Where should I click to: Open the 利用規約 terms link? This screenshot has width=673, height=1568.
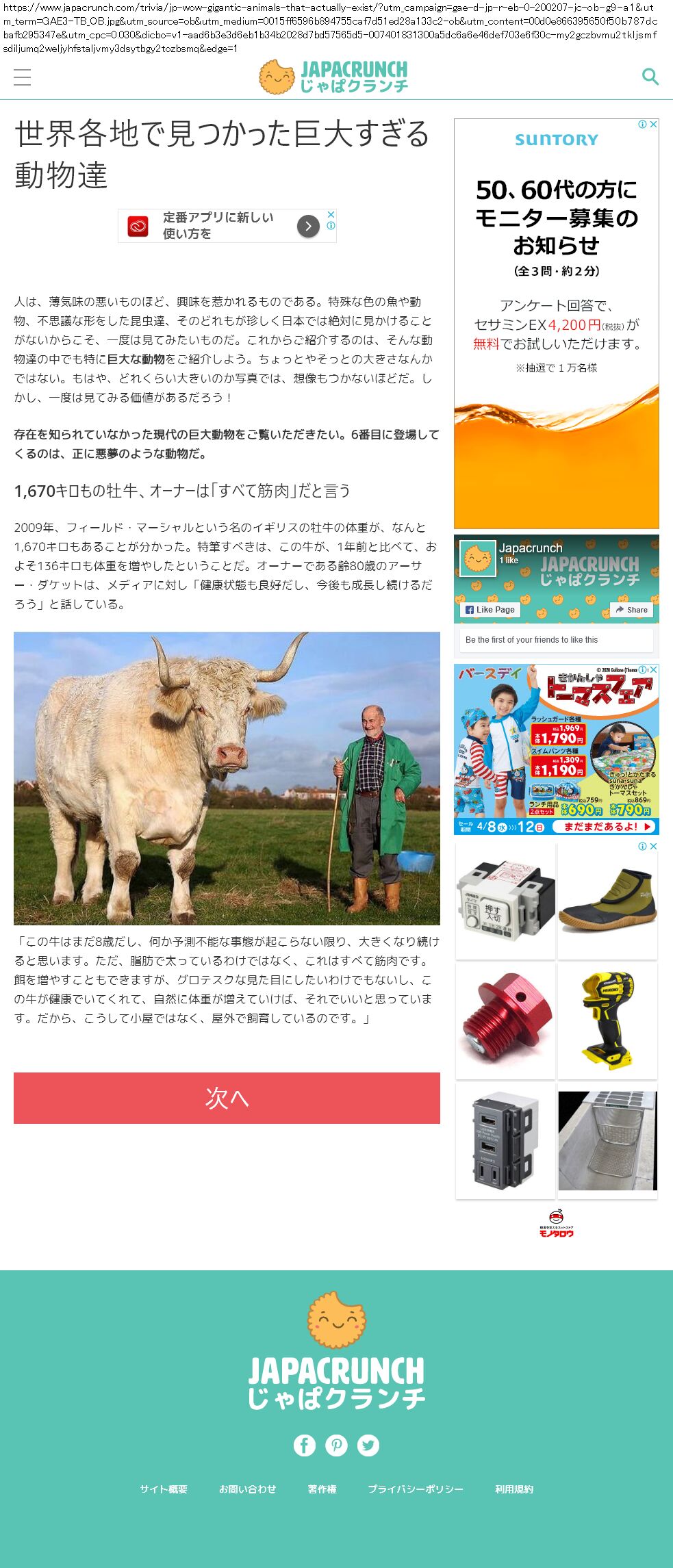click(x=514, y=1489)
